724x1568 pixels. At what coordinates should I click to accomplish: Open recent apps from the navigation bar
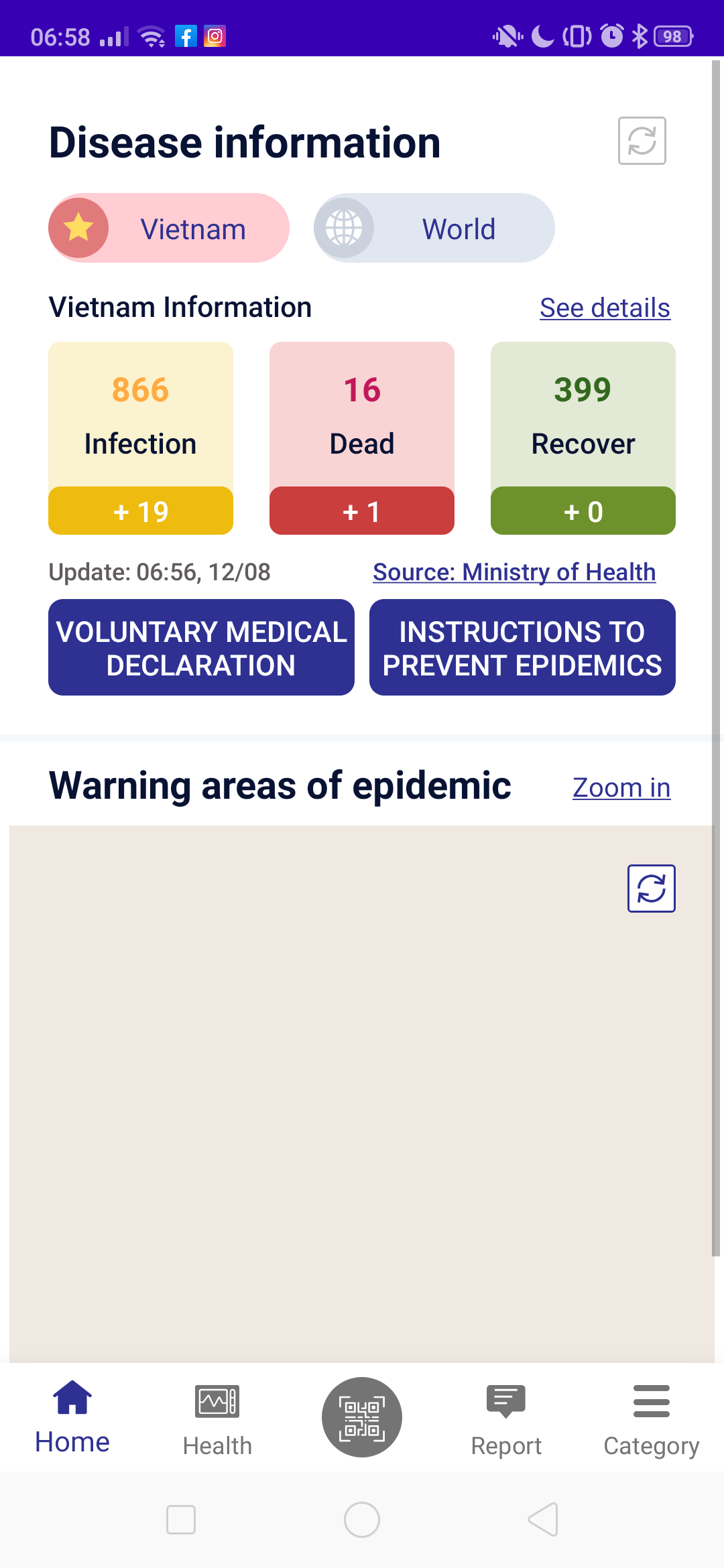coord(181,1519)
